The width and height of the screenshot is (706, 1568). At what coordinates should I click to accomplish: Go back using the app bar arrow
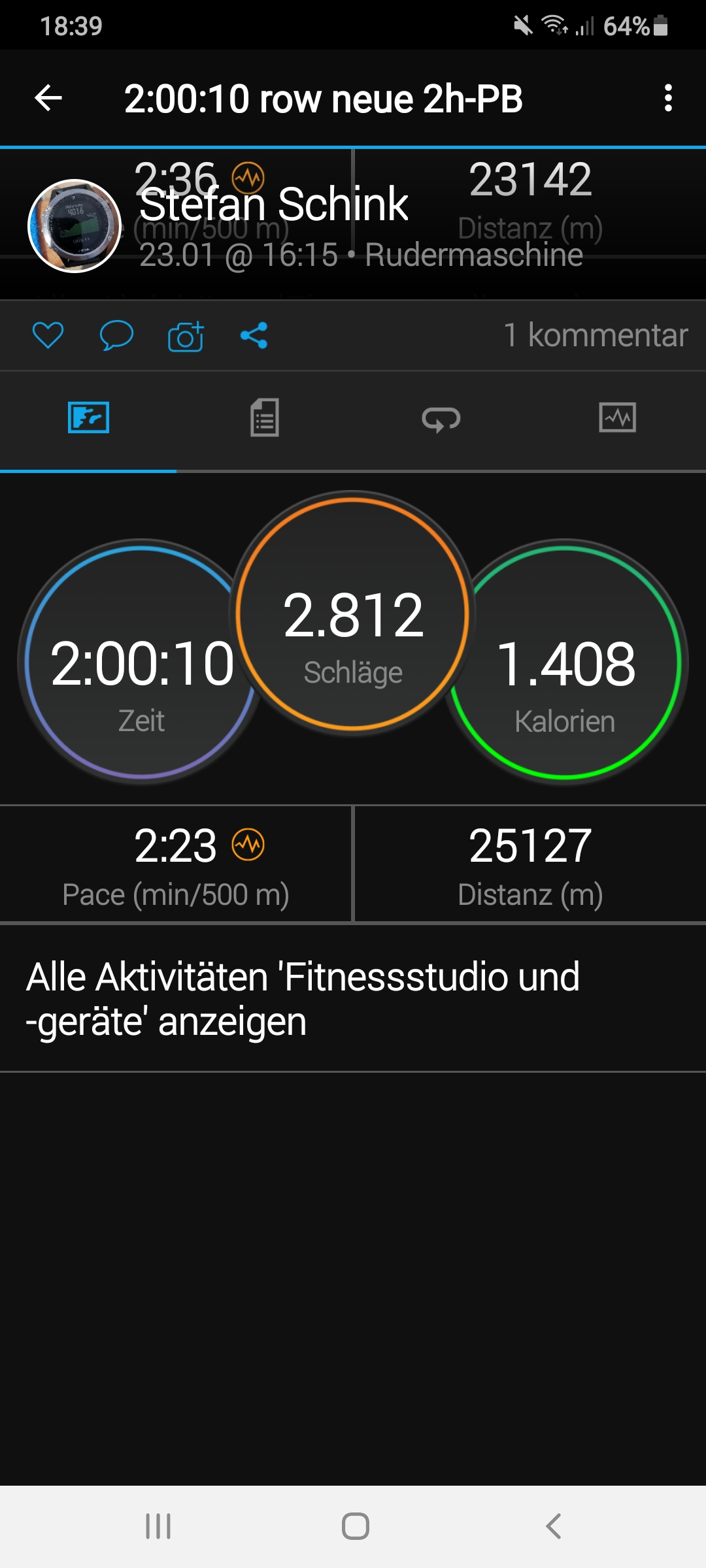click(x=48, y=99)
